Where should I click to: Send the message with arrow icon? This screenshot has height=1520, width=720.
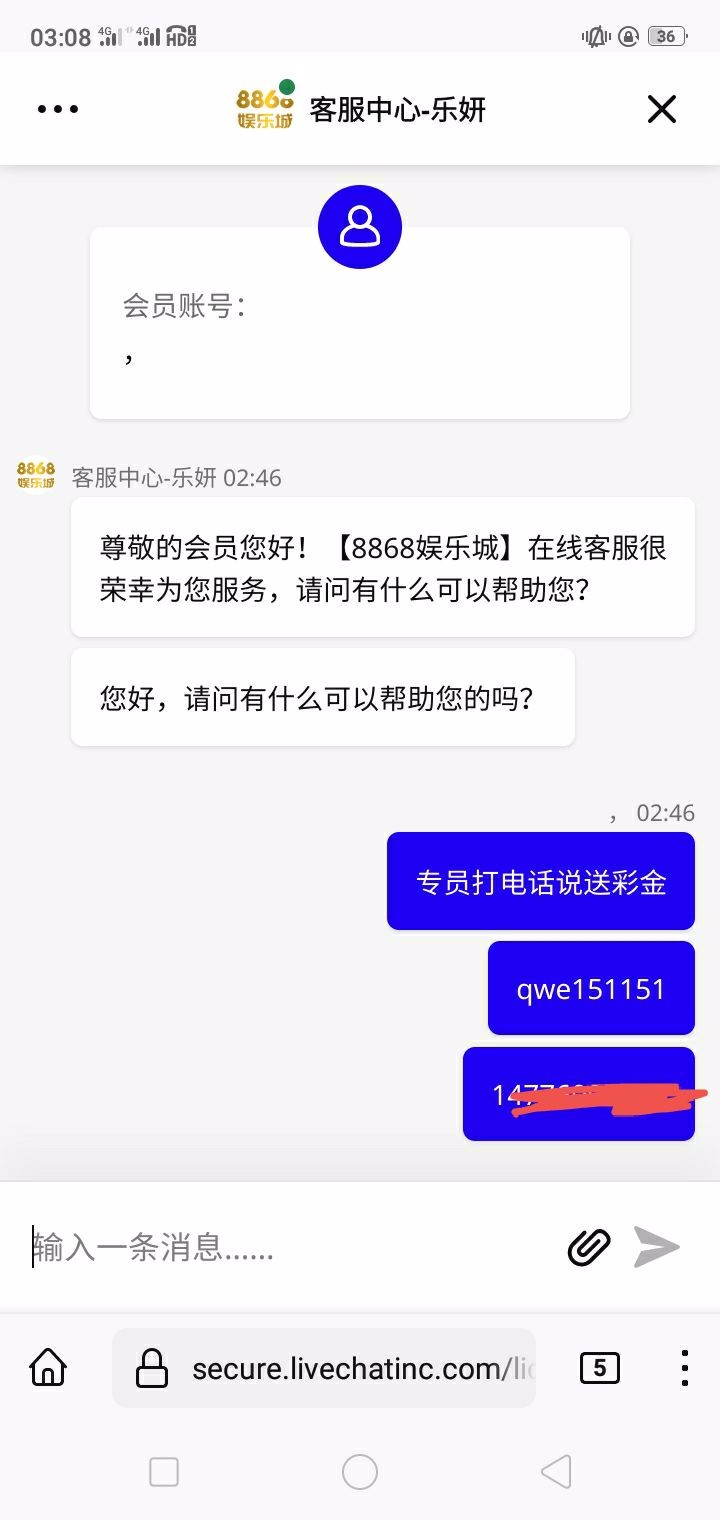coord(657,1247)
